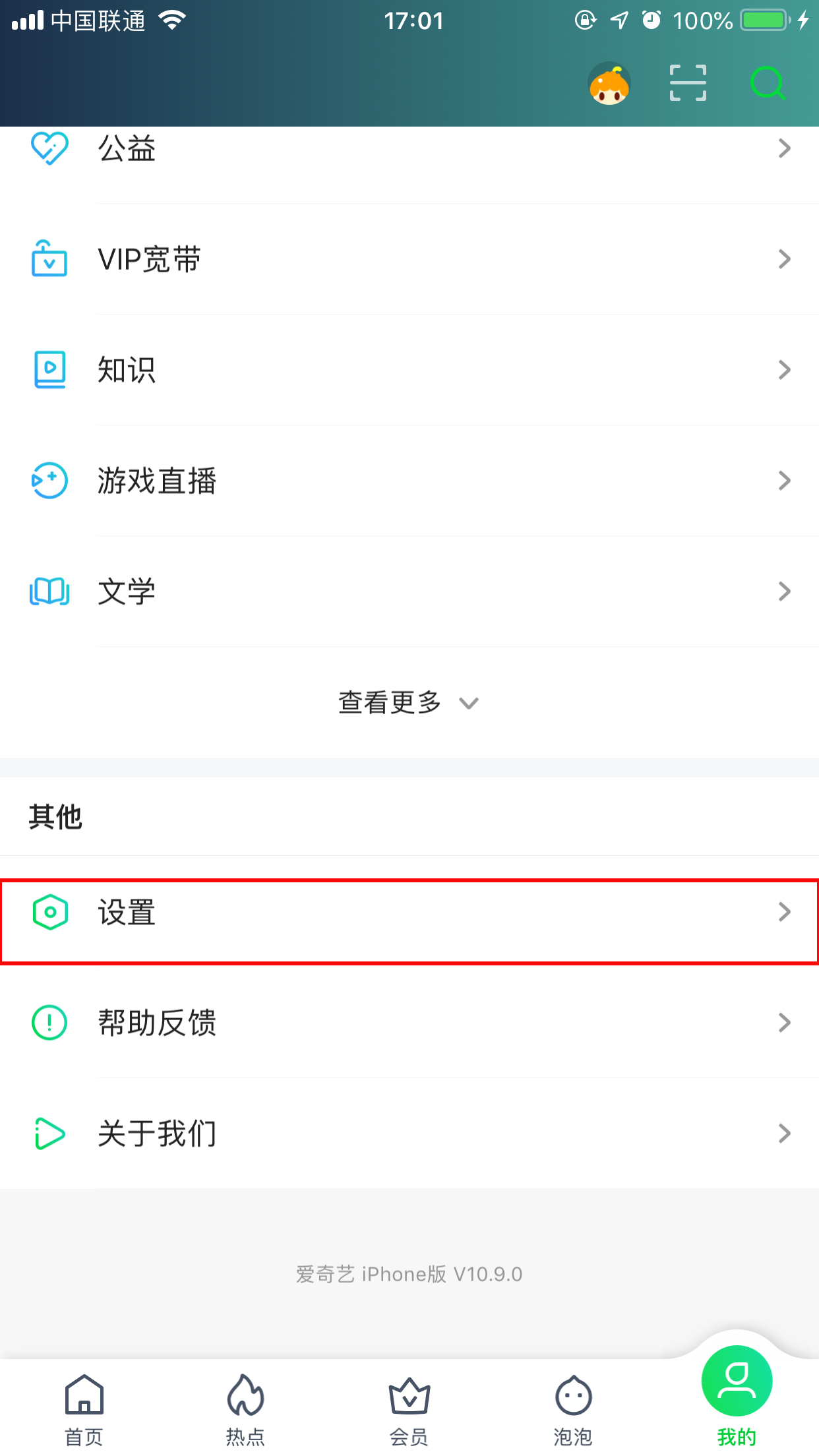Open the 会员 crown tab

tap(409, 1405)
